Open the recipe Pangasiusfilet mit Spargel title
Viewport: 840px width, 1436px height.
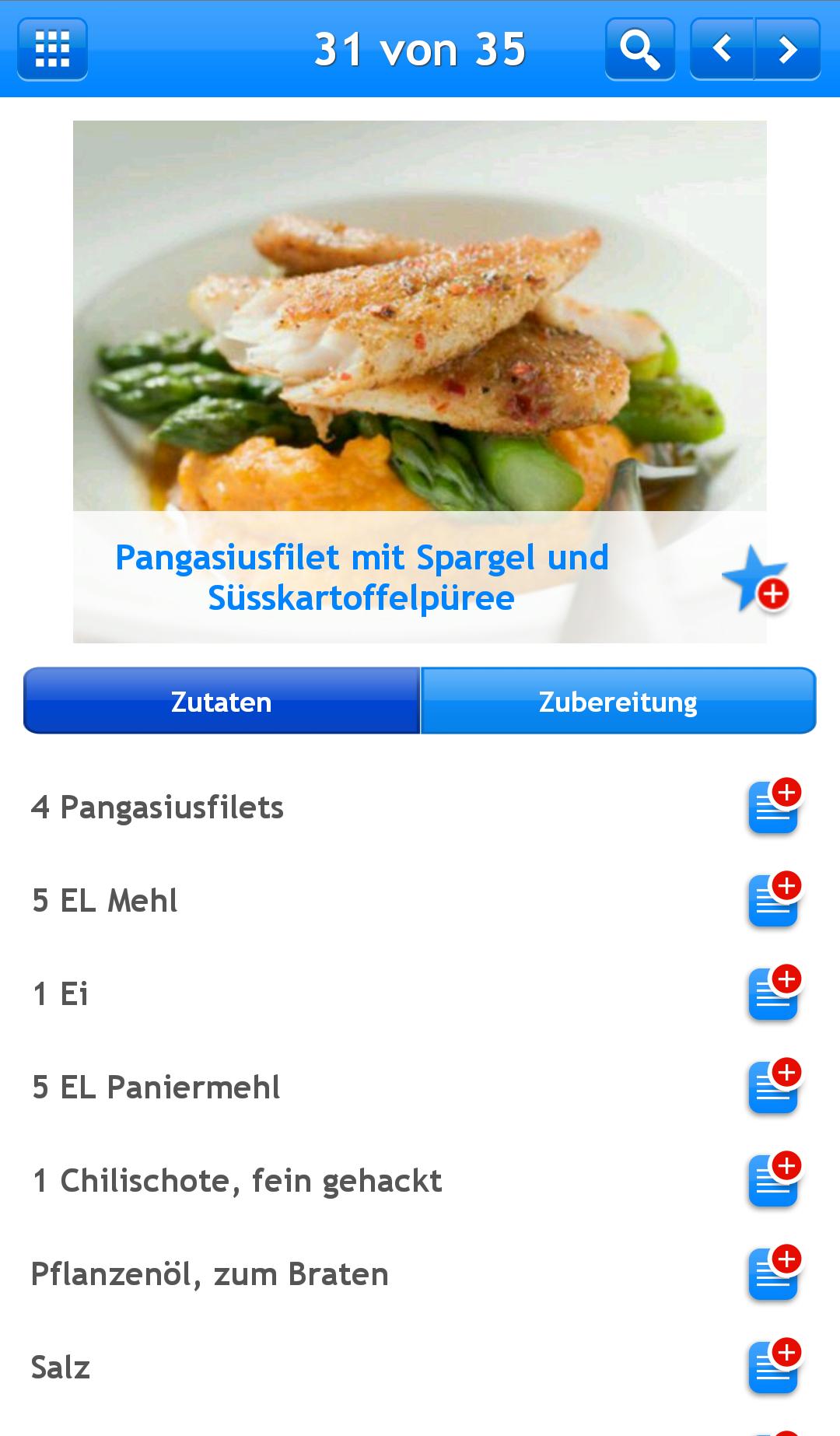click(x=362, y=577)
